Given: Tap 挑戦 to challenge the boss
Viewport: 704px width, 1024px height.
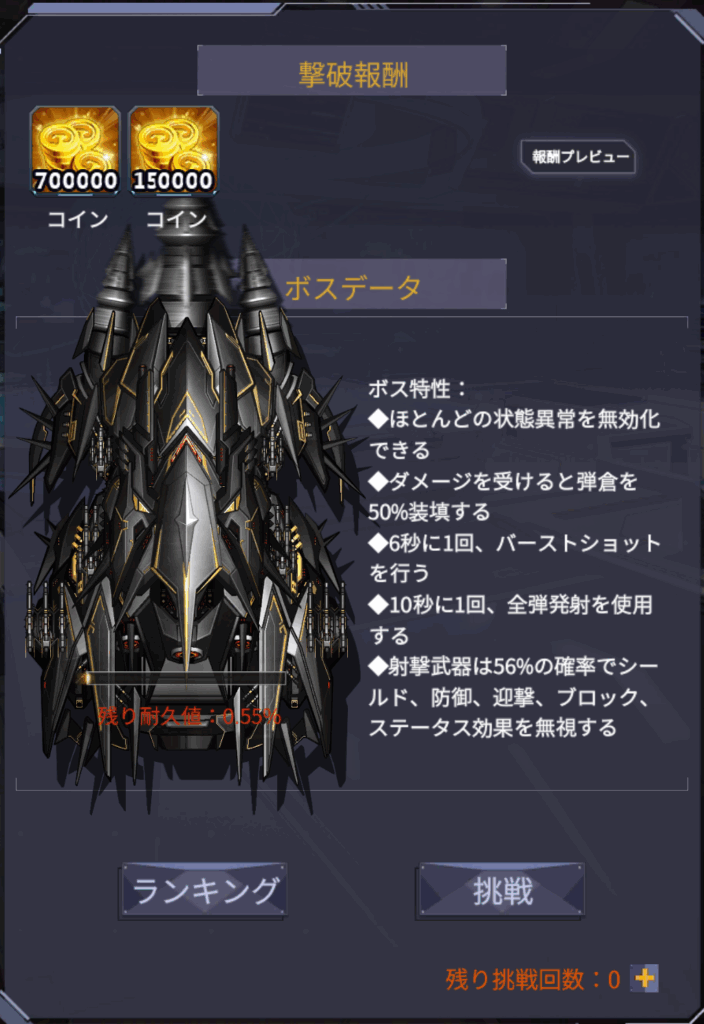Looking at the screenshot, I should click(502, 890).
